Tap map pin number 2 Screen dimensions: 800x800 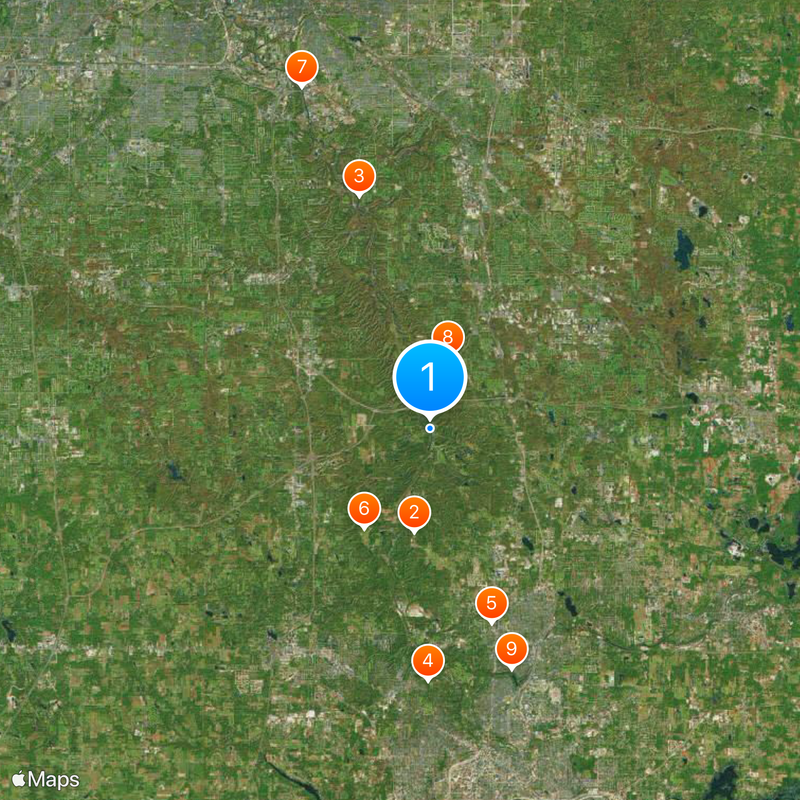click(x=414, y=513)
